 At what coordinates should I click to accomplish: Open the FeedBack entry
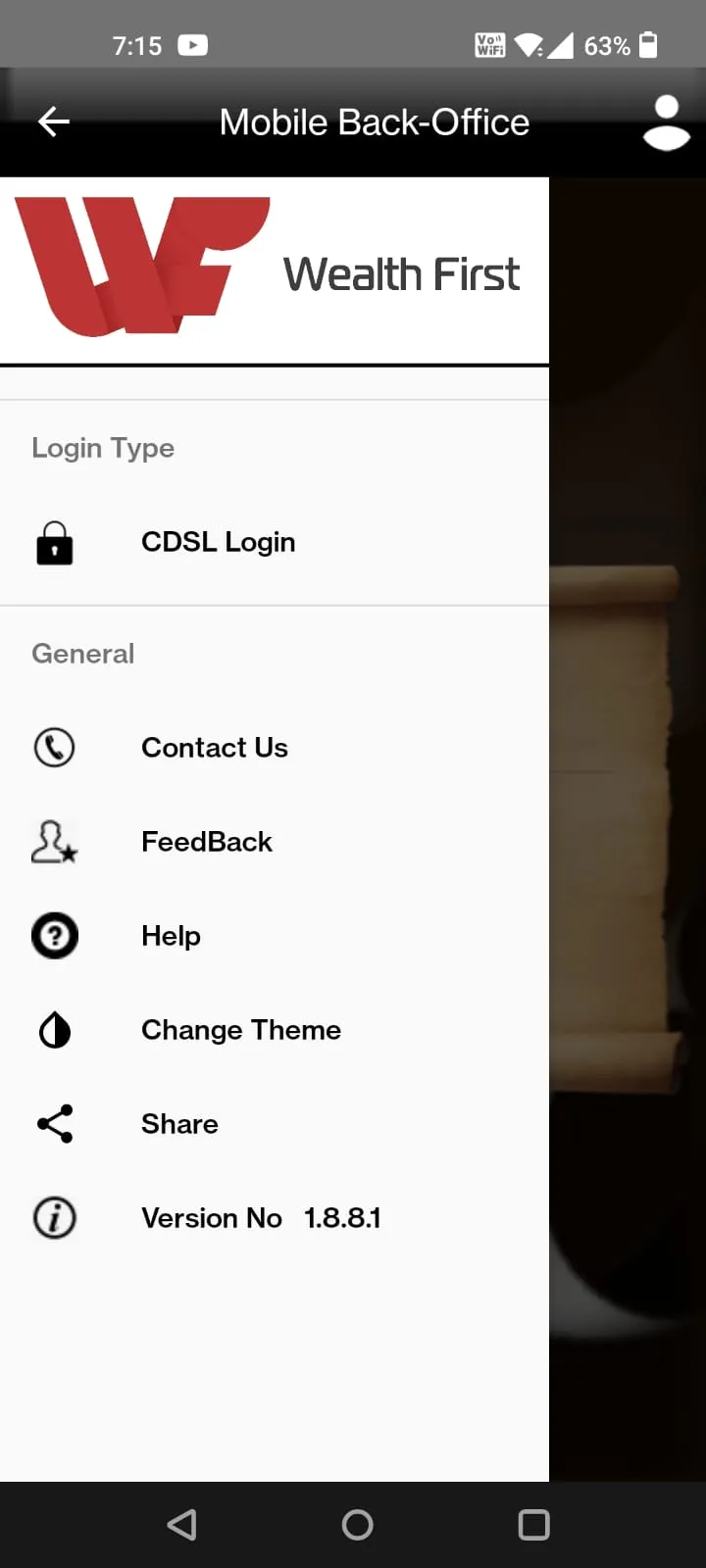point(206,842)
